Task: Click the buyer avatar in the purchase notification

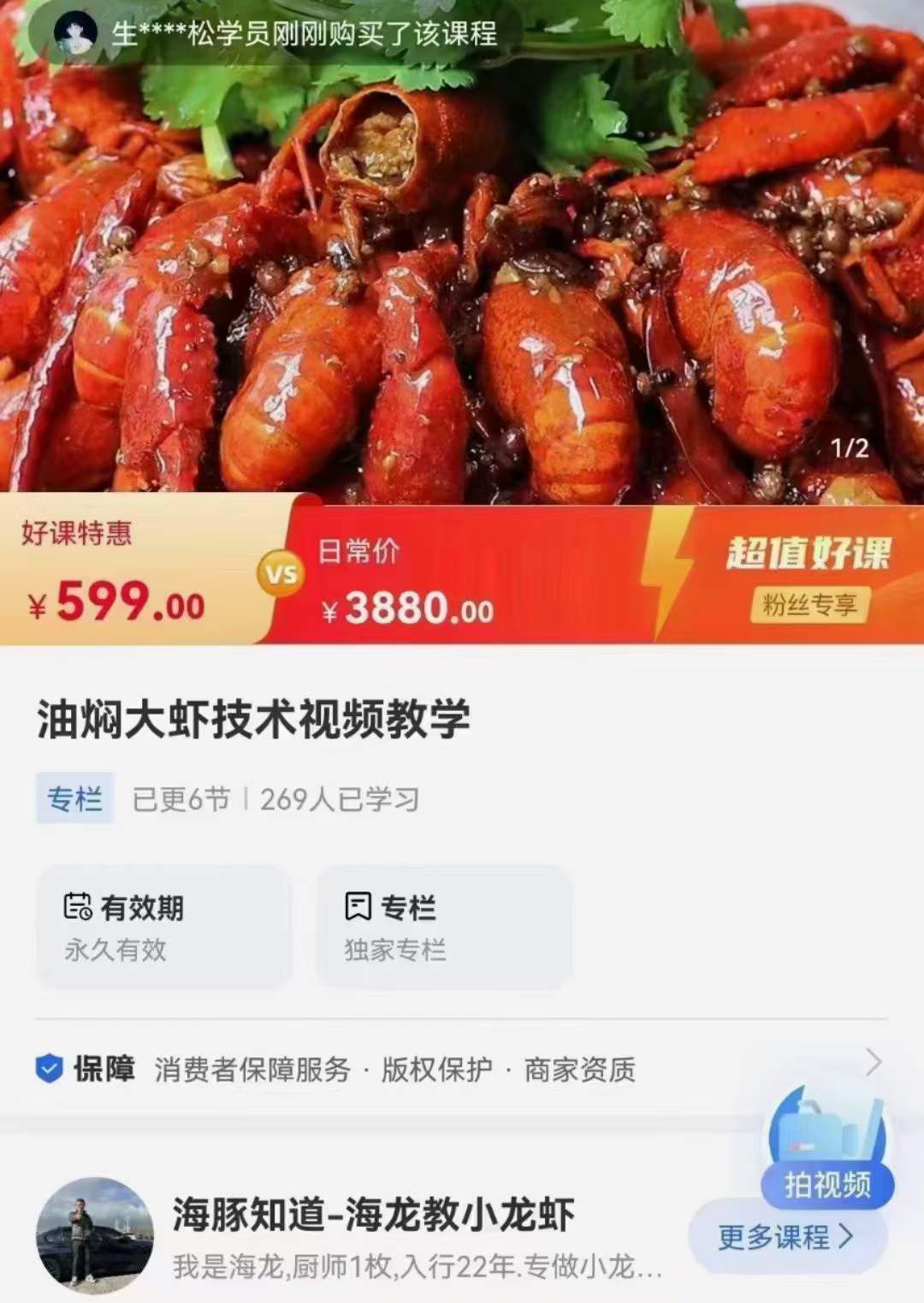Action: pyautogui.click(x=75, y=31)
